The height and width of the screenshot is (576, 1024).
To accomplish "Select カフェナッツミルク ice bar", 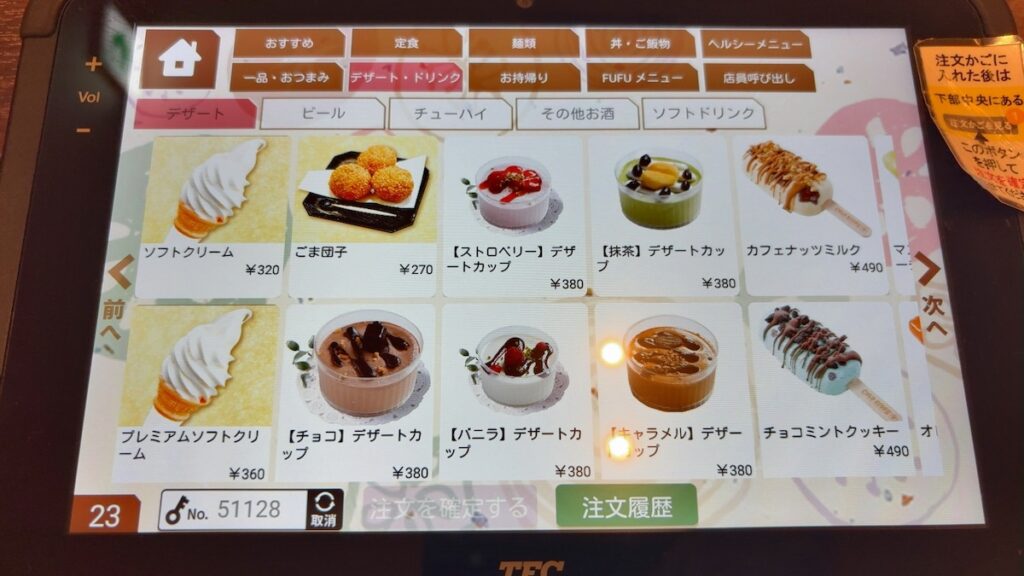I will (808, 212).
